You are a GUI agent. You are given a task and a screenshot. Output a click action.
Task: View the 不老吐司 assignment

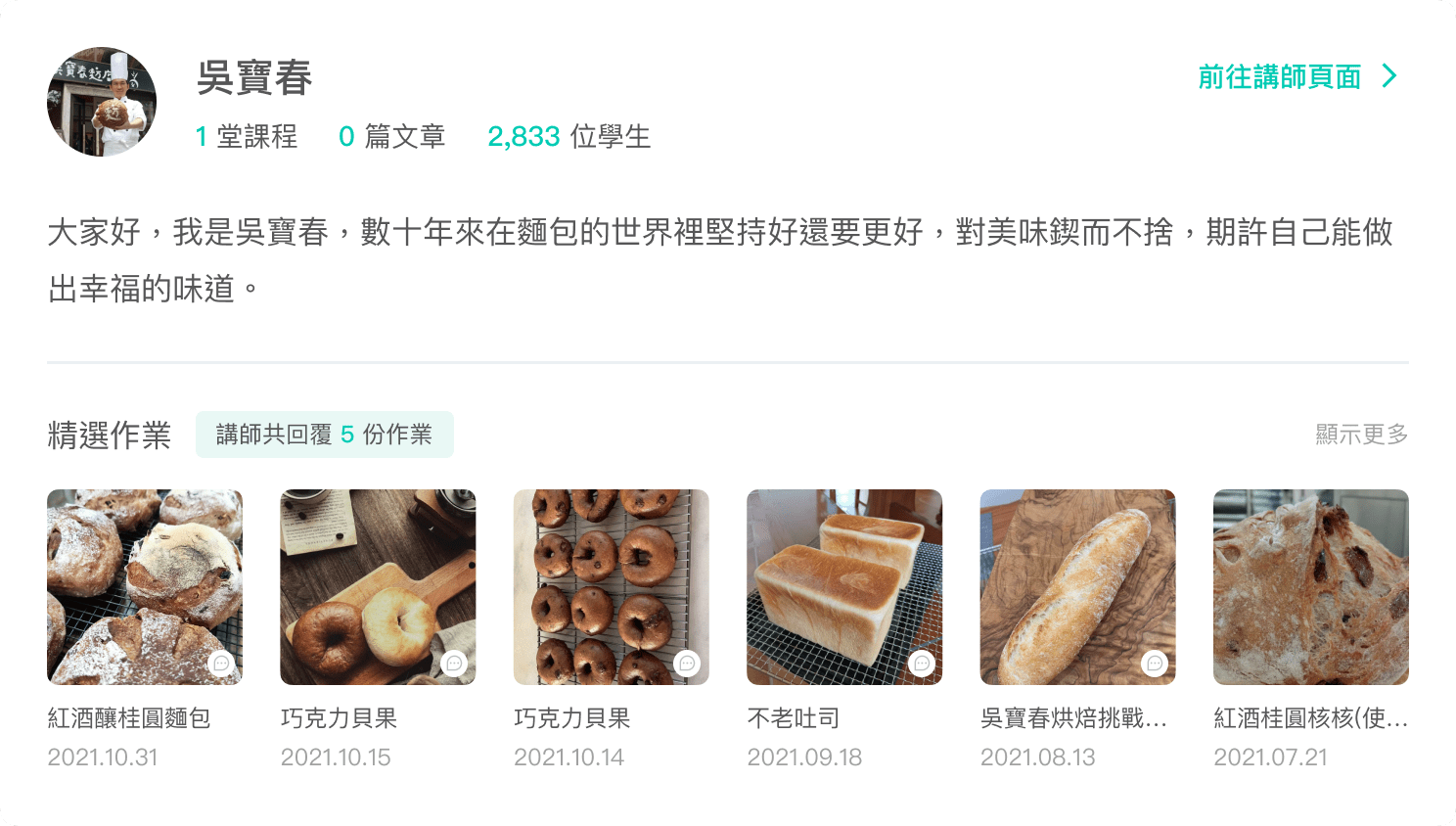pyautogui.click(x=843, y=587)
